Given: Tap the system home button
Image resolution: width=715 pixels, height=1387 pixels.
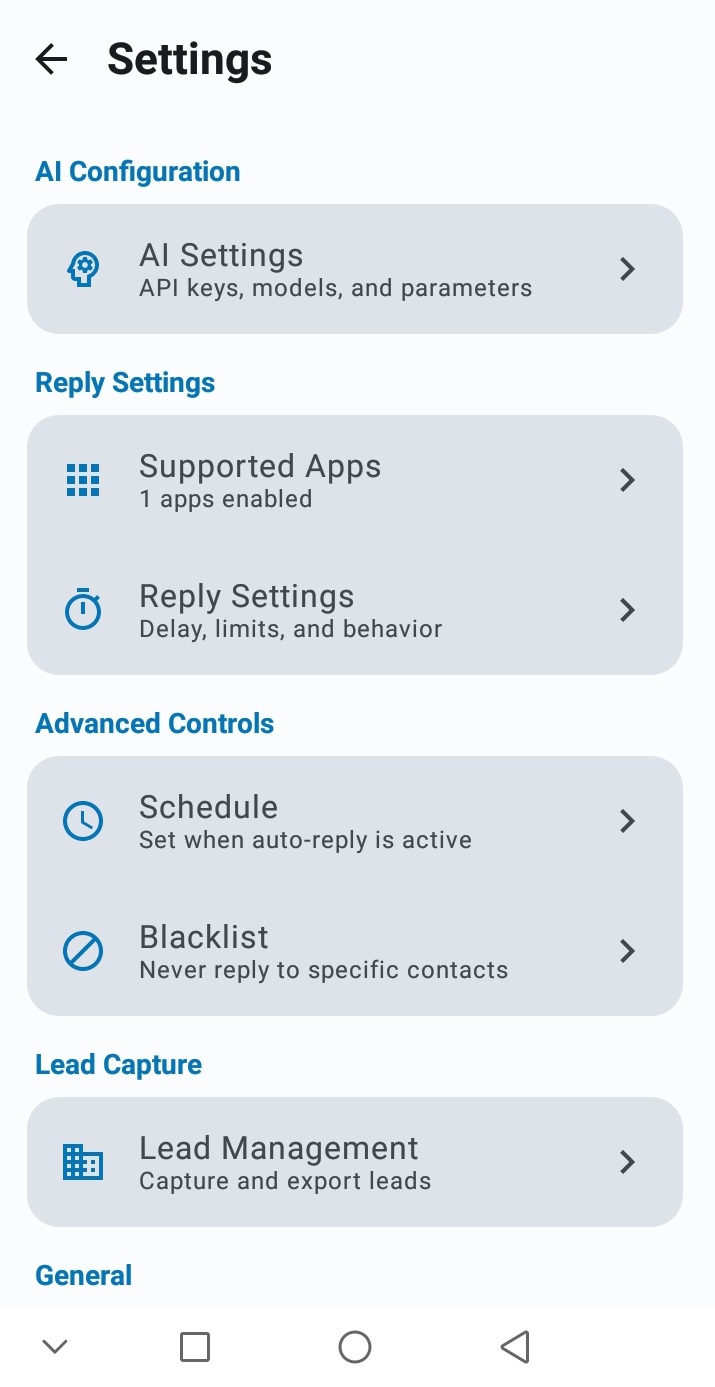Looking at the screenshot, I should pyautogui.click(x=355, y=1347).
